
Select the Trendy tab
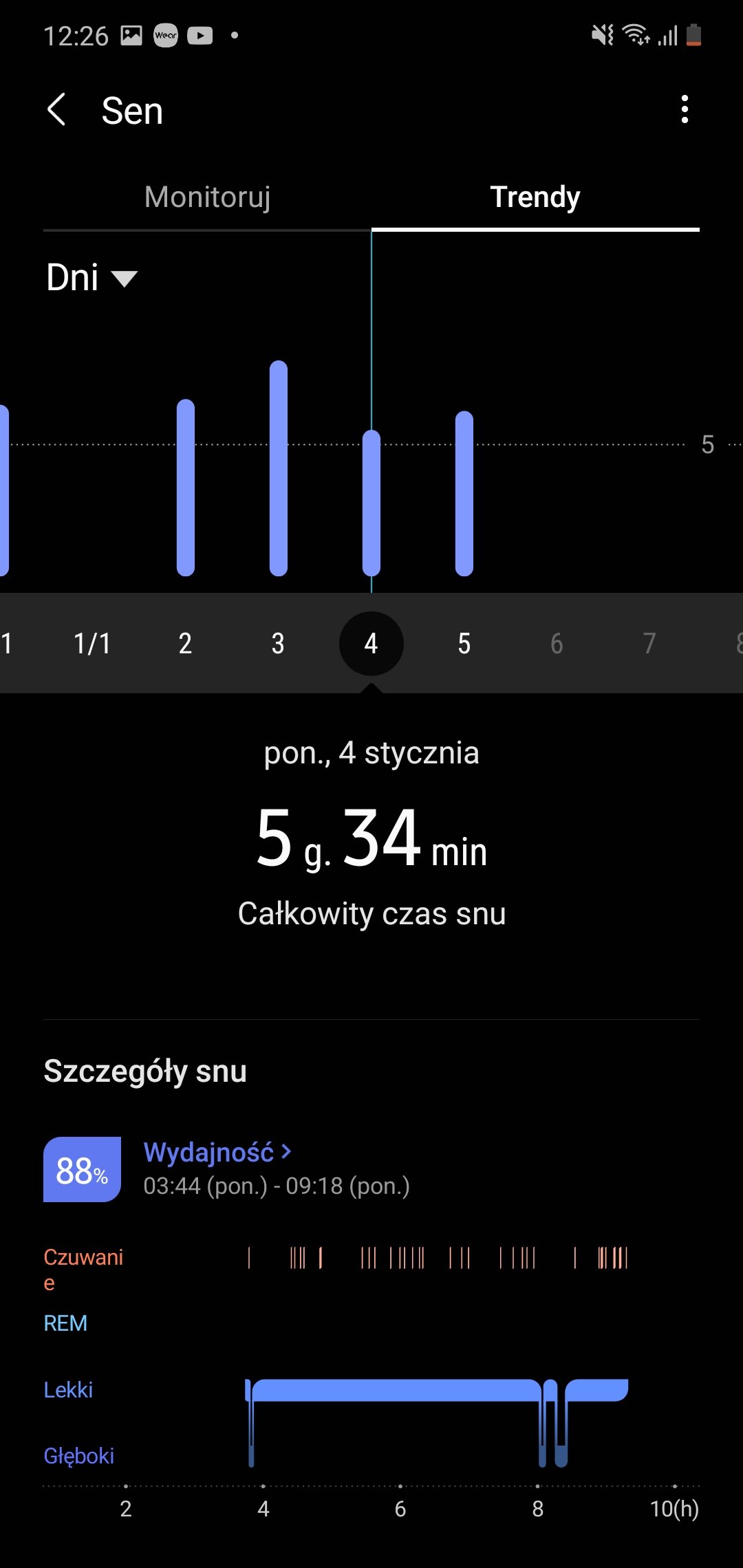pyautogui.click(x=535, y=197)
